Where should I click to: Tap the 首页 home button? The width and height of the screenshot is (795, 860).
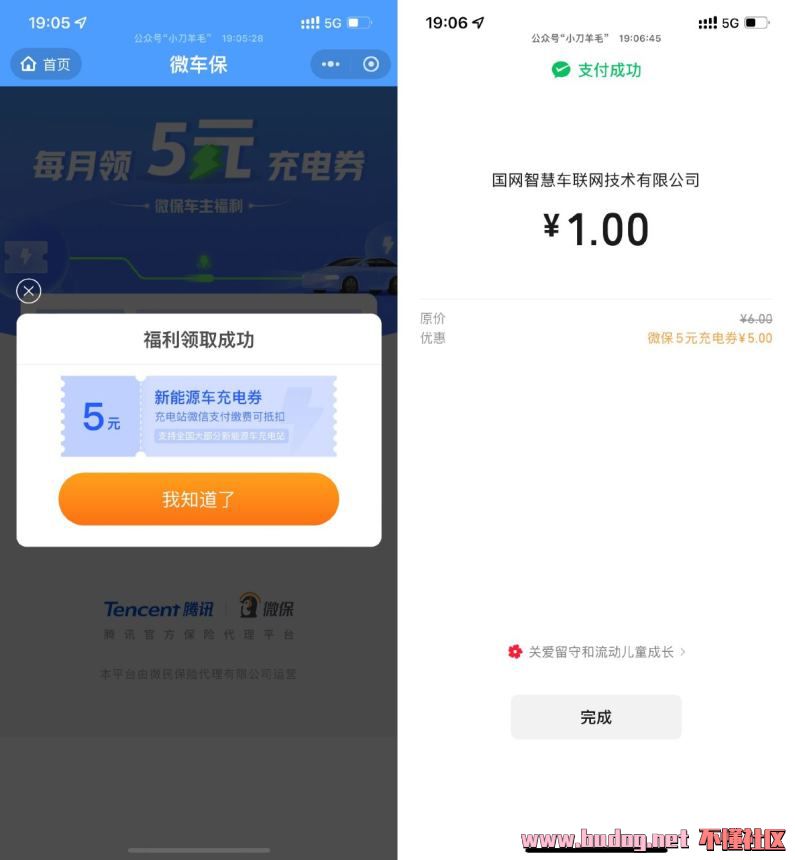tap(45, 65)
